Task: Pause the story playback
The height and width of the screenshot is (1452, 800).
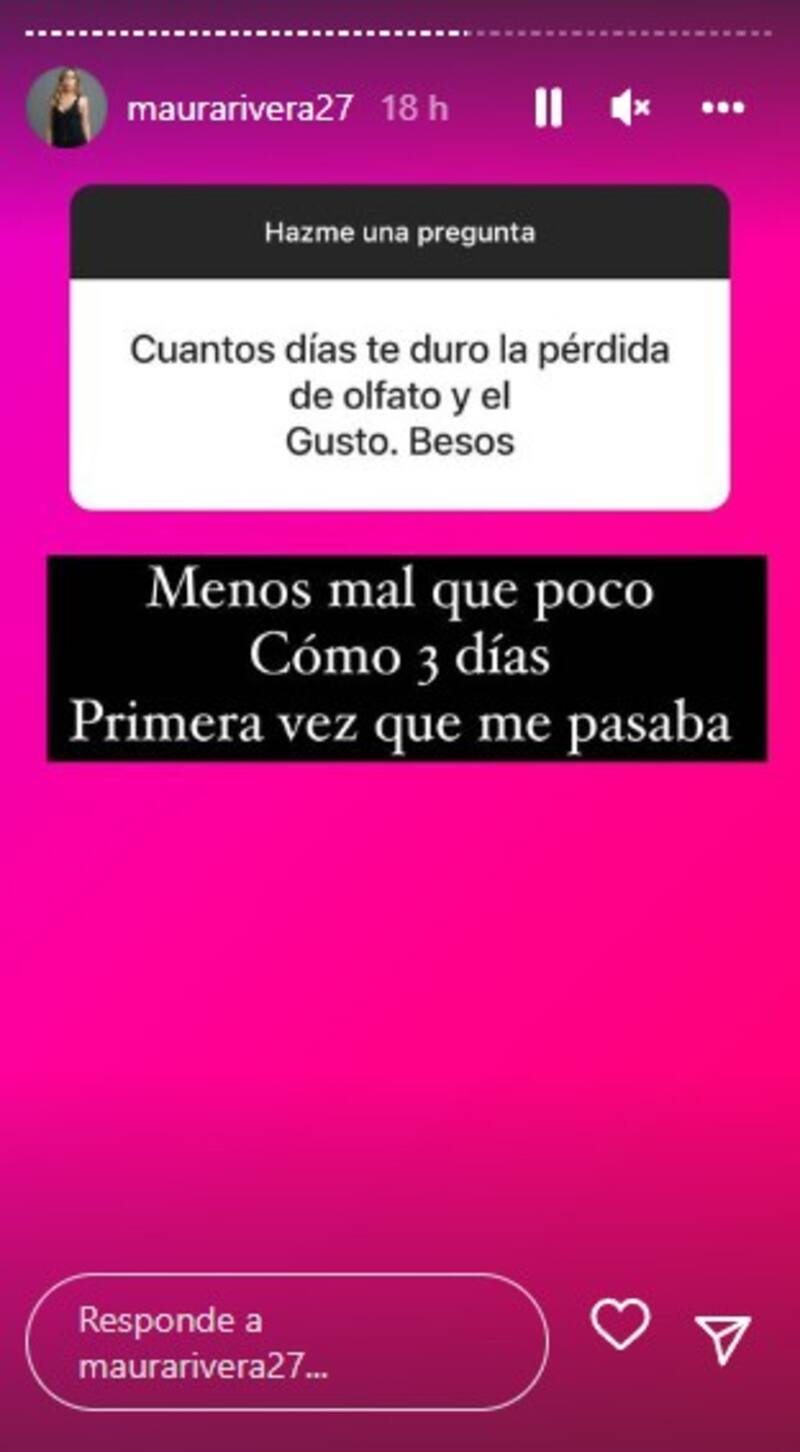Action: coord(548,108)
